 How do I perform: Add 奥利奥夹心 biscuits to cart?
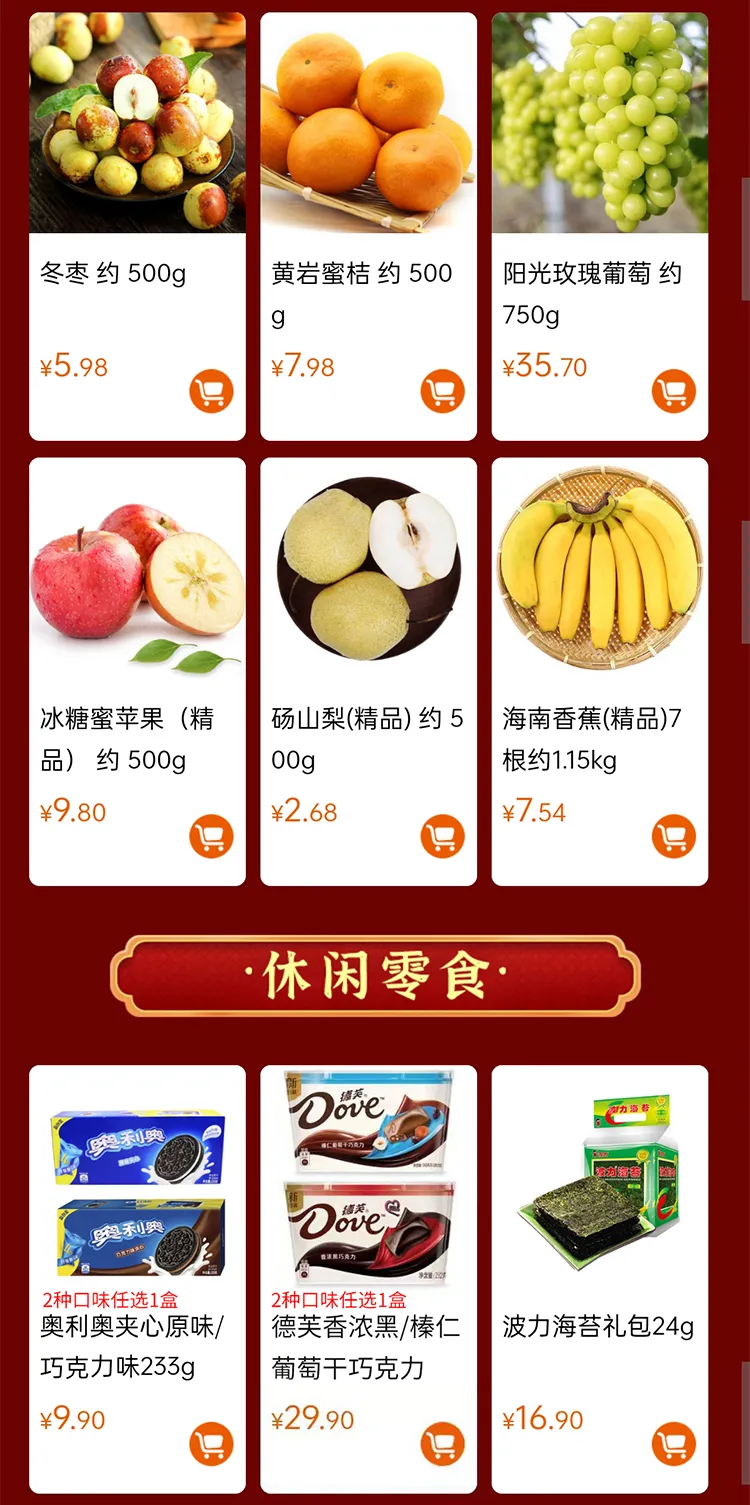coord(211,1443)
